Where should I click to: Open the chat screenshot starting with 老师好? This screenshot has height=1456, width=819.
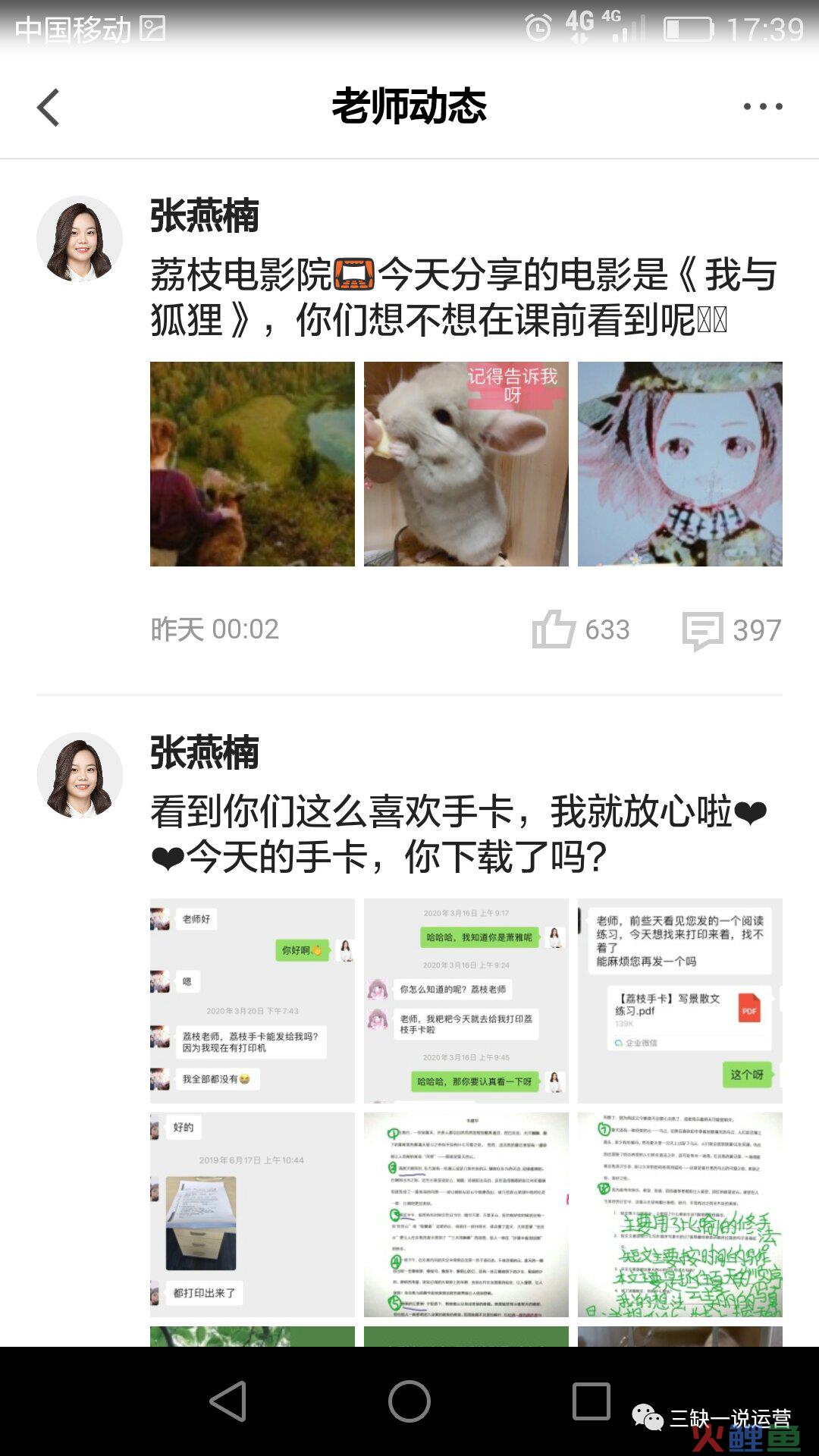tap(253, 1001)
